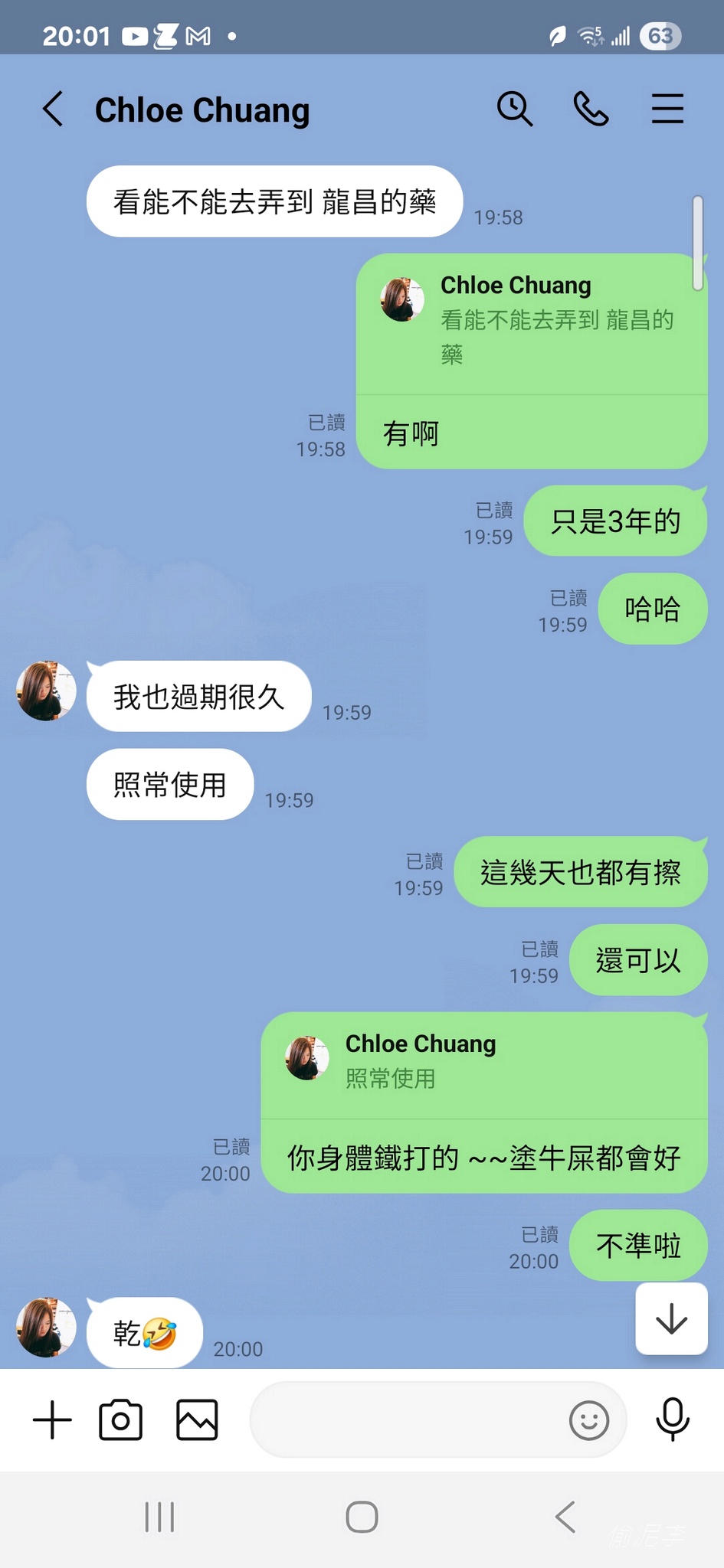Record a voice message with the microphone
This screenshot has height=1568, width=724.
[673, 1420]
